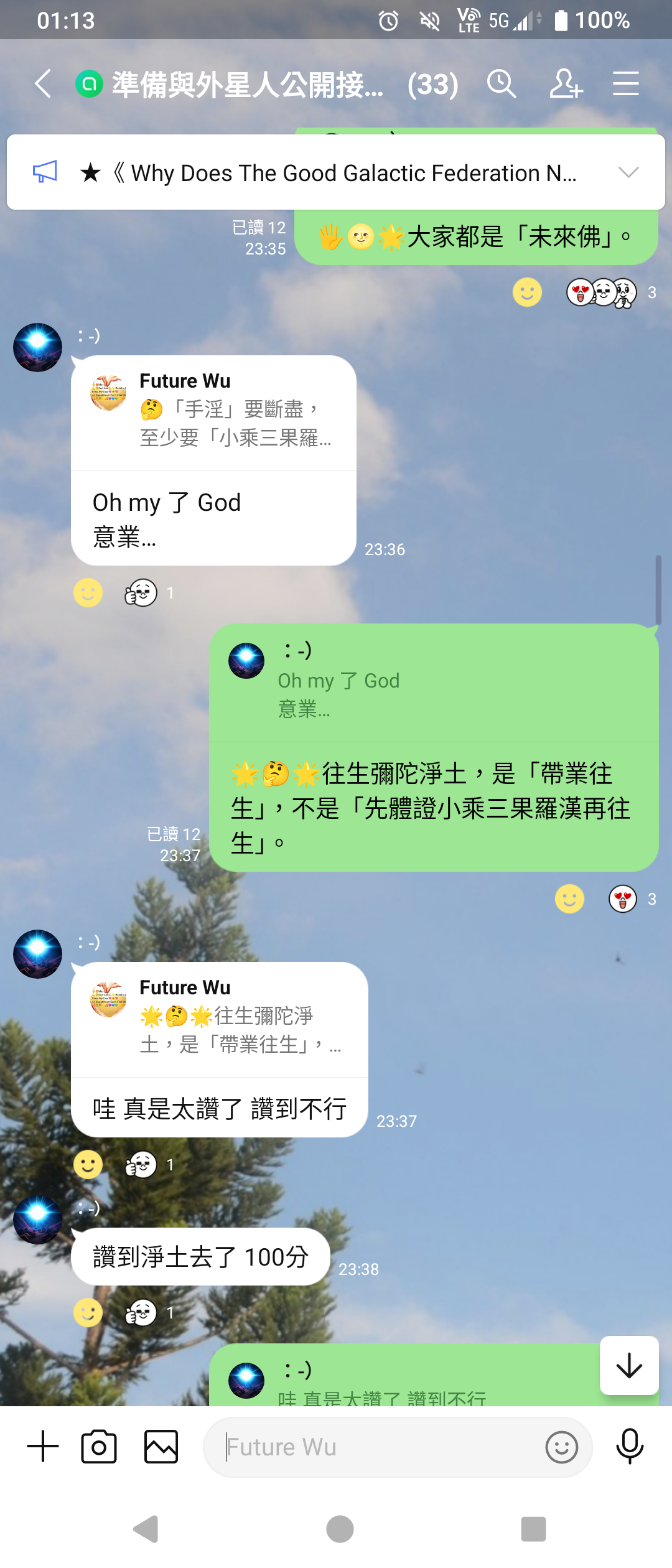Screen dimensions: 672x1568
Task: React to the "讚到淨土去了 100分" message
Action: (88, 1312)
